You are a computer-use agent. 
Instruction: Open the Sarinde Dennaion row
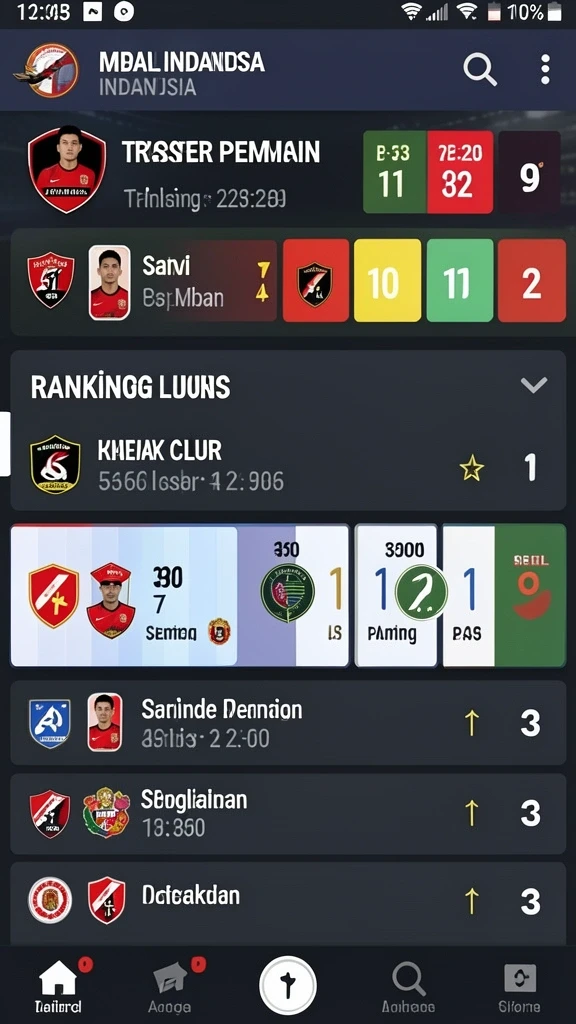click(288, 723)
